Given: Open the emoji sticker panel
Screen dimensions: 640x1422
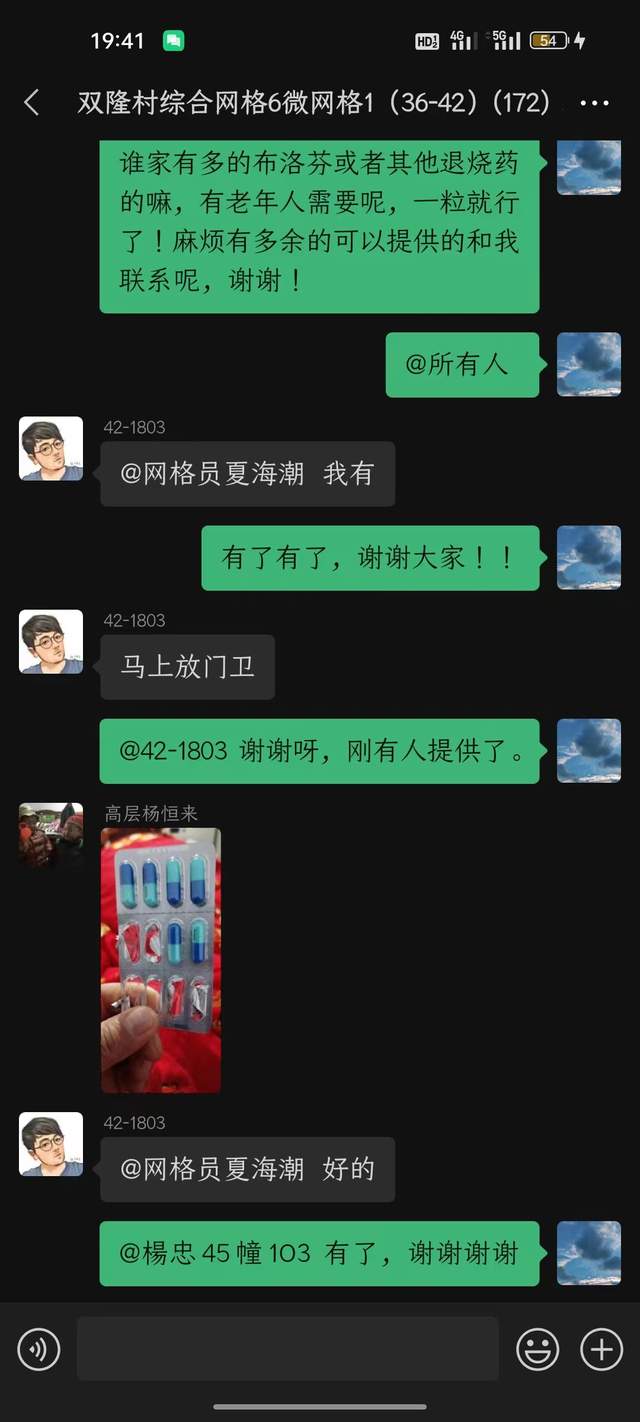Looking at the screenshot, I should [537, 1350].
